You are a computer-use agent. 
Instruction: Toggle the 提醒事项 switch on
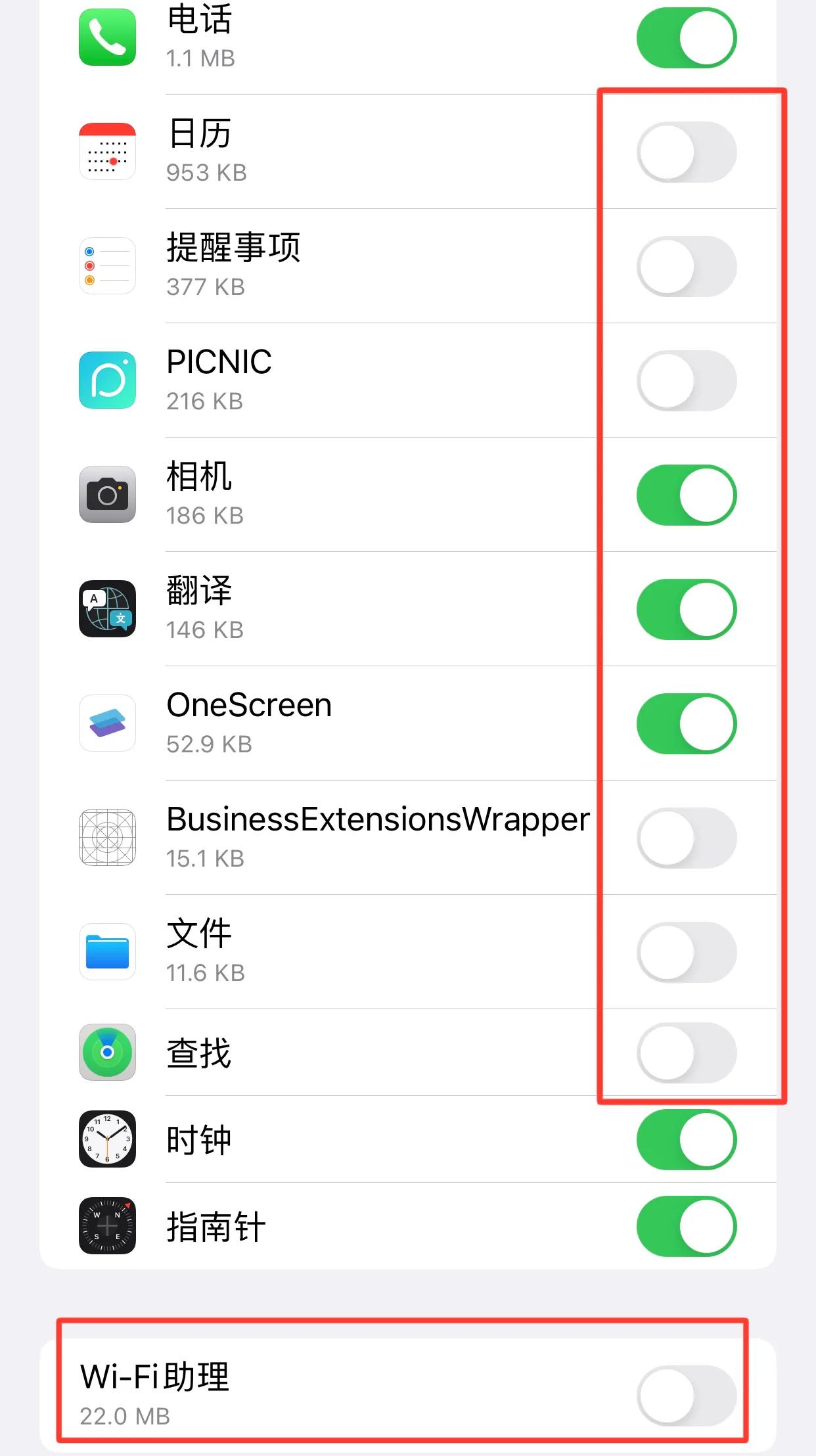coord(687,266)
